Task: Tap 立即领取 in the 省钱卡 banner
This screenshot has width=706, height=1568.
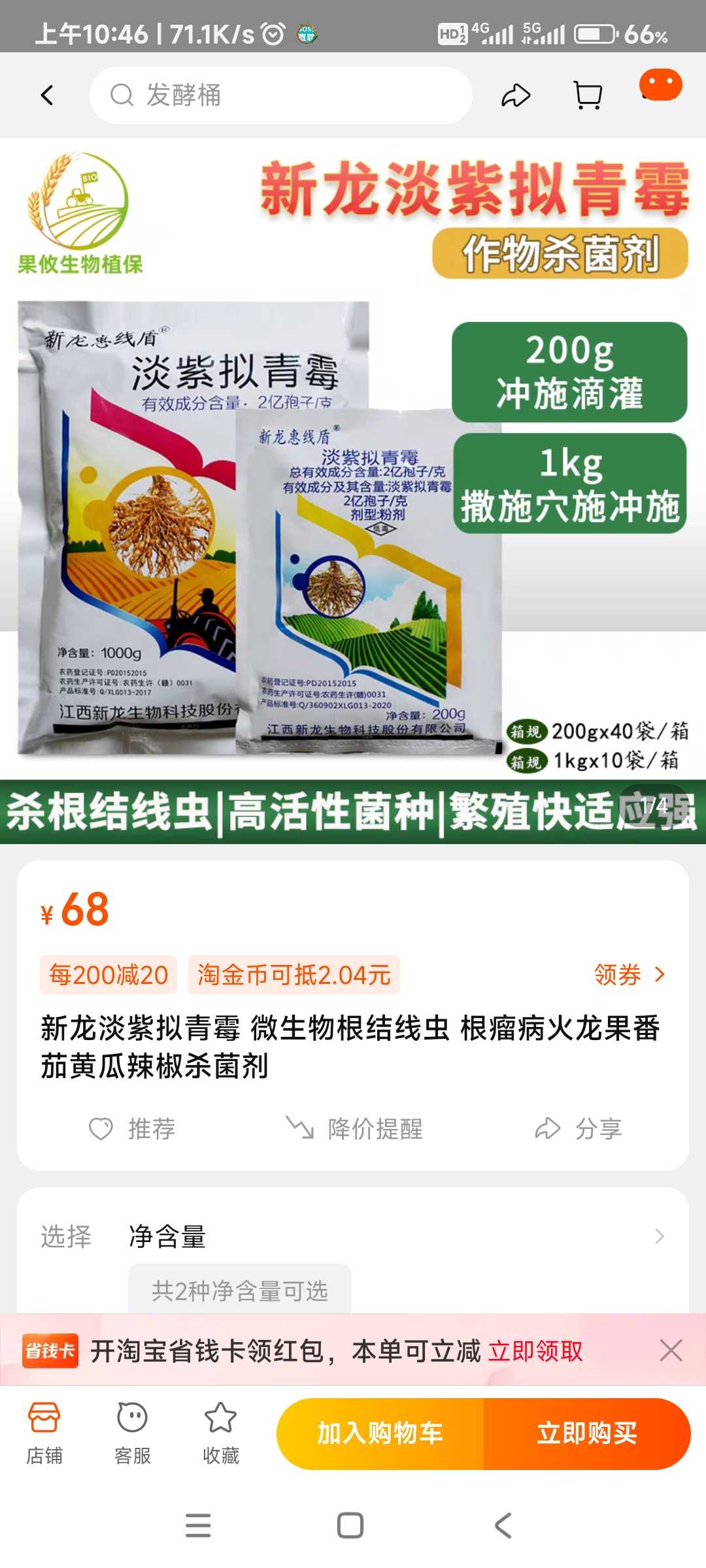Action: click(x=535, y=1350)
